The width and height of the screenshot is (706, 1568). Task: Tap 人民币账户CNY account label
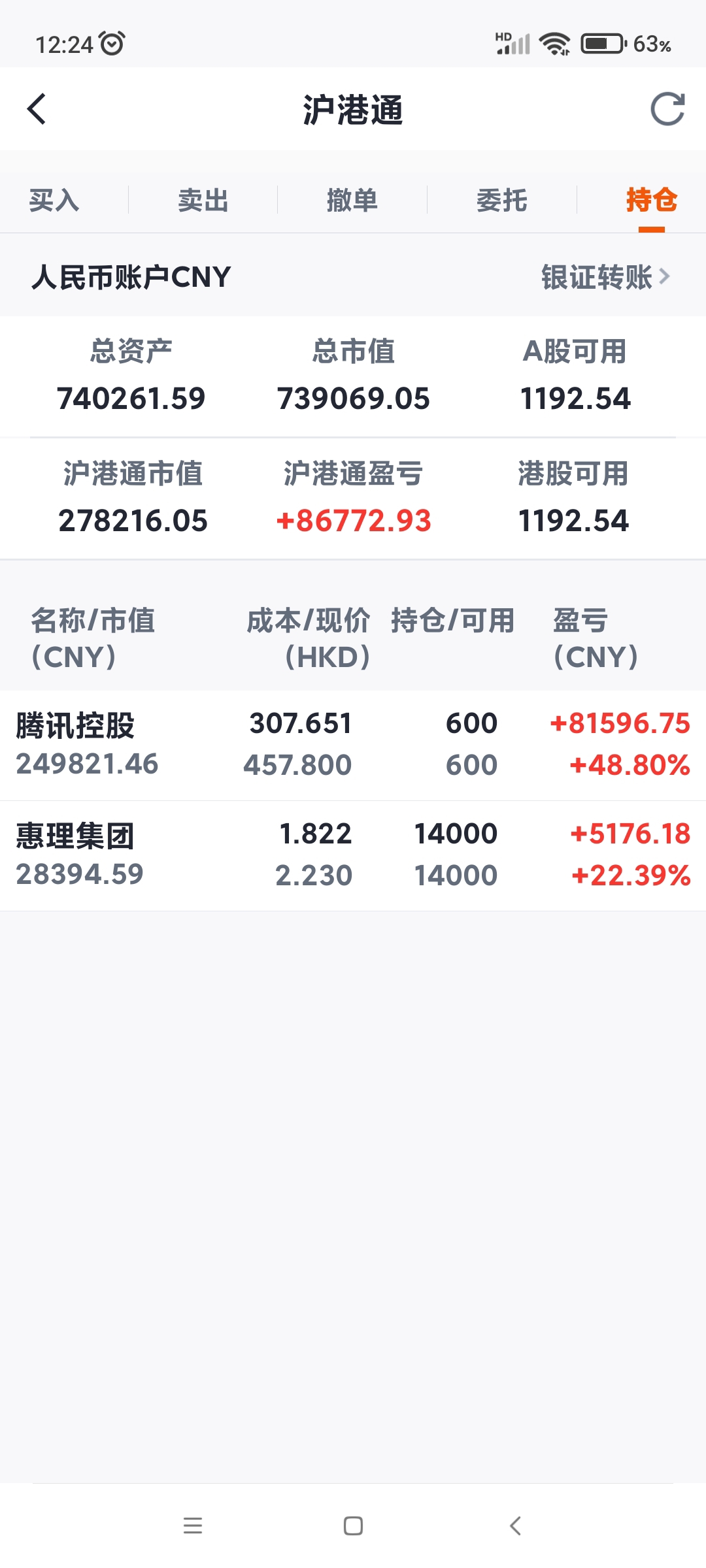tap(131, 277)
